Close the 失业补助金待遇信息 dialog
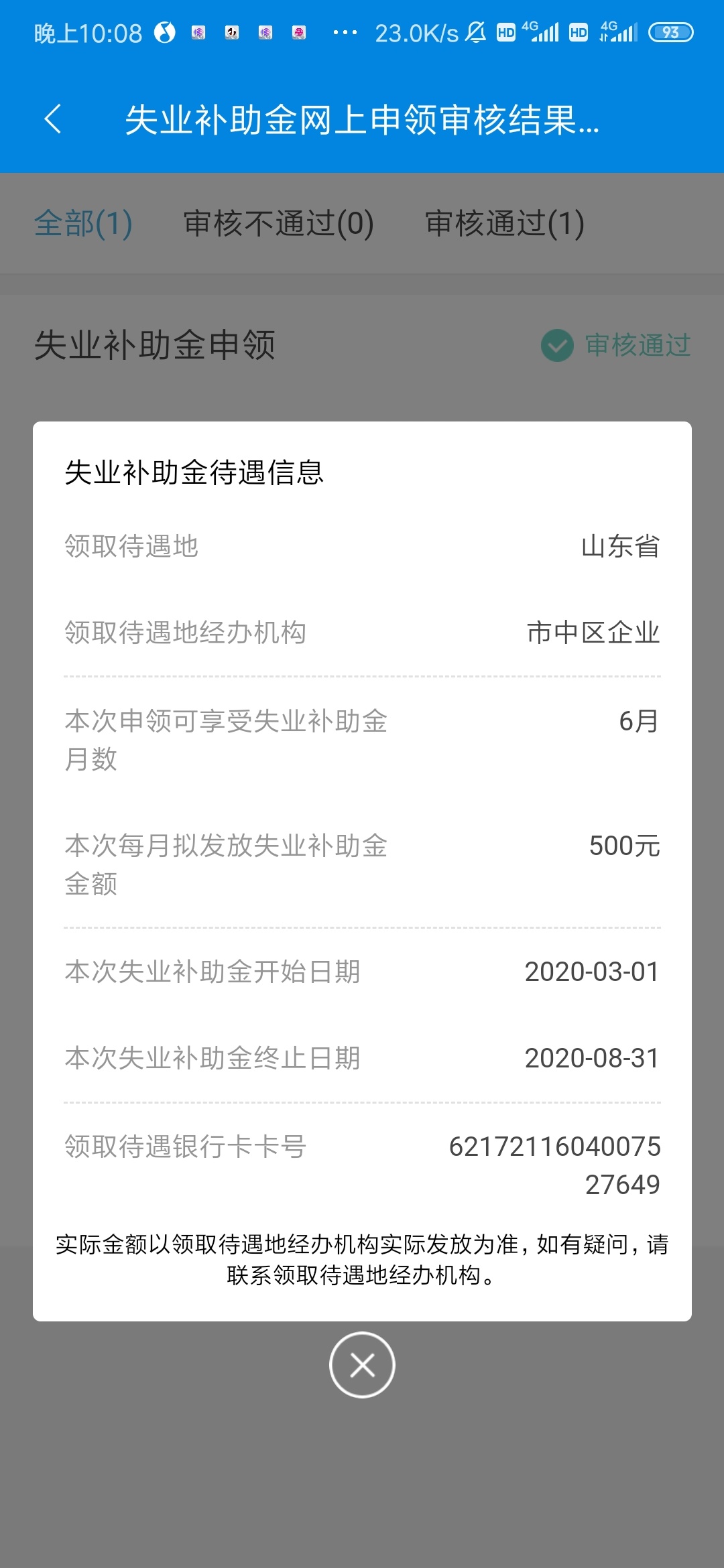The width and height of the screenshot is (724, 1568). (362, 1365)
